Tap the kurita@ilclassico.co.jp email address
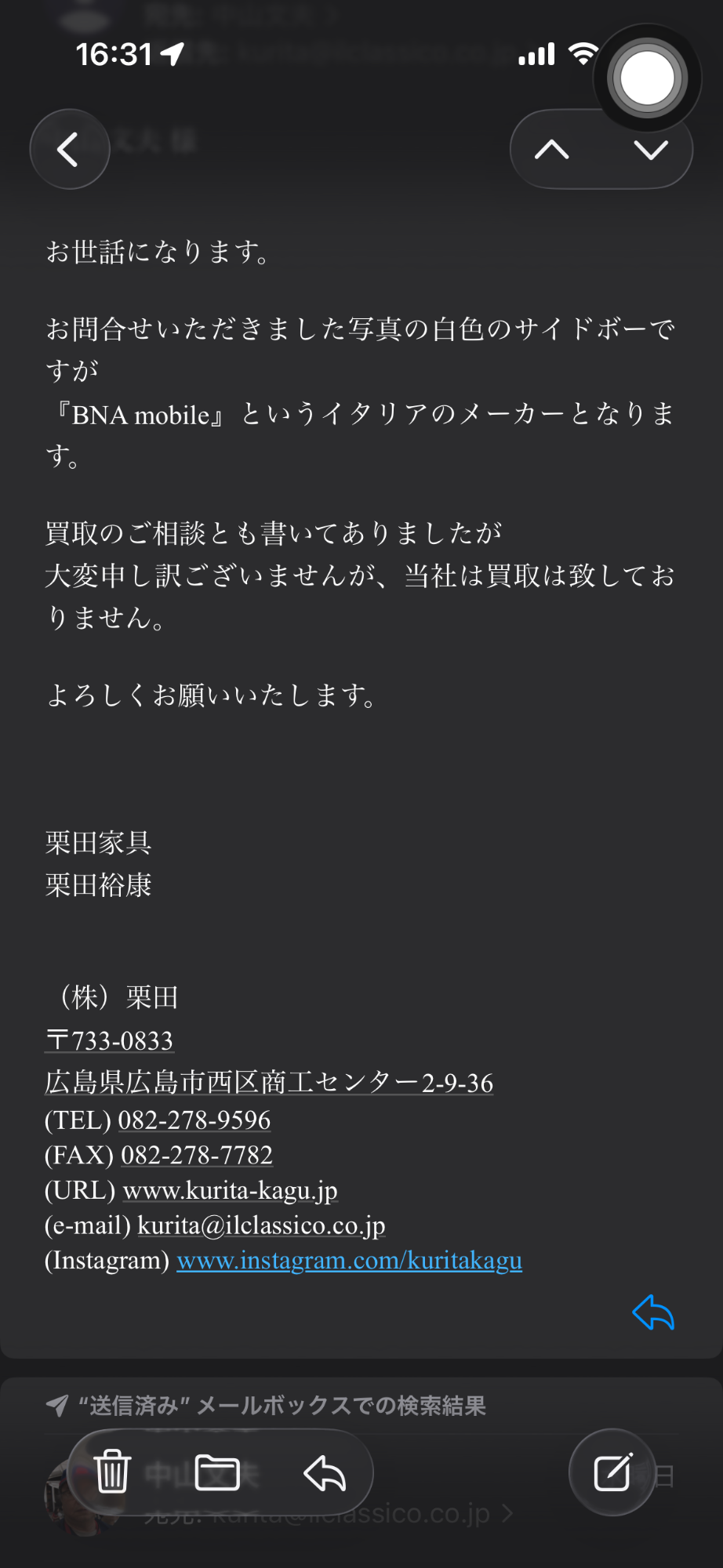The image size is (723, 1568). 262,1225
